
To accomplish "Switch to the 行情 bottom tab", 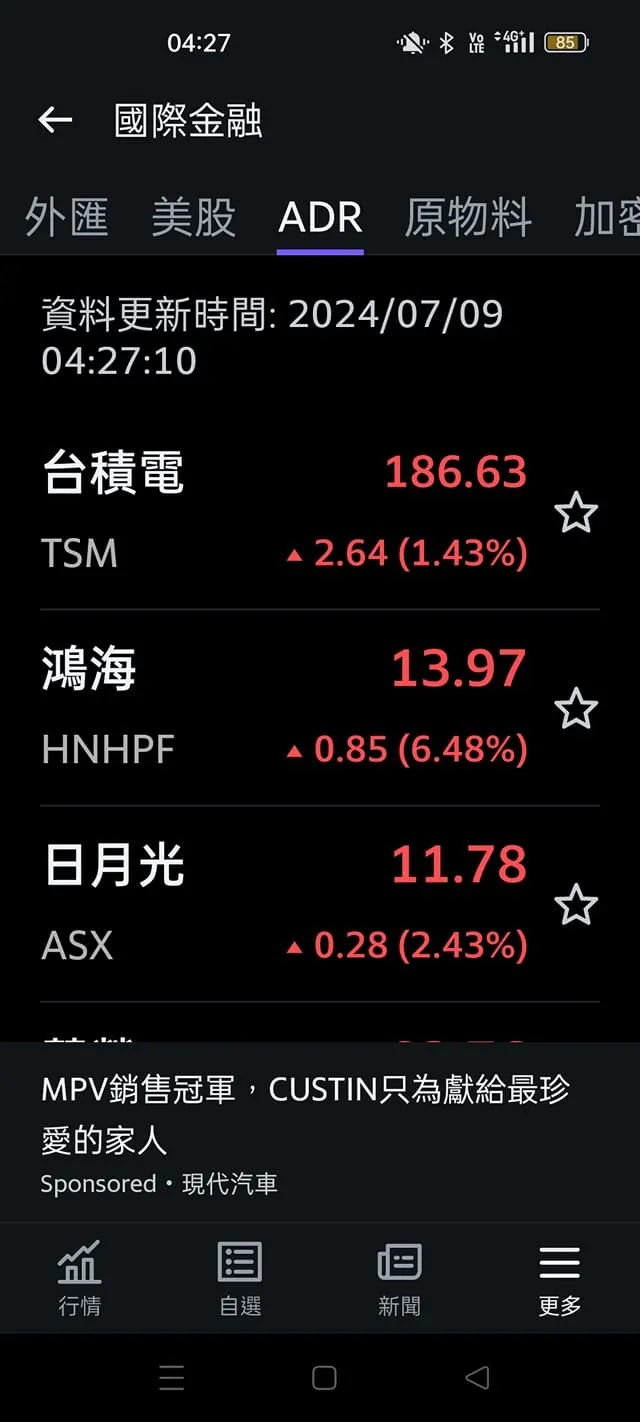I will (80, 1277).
